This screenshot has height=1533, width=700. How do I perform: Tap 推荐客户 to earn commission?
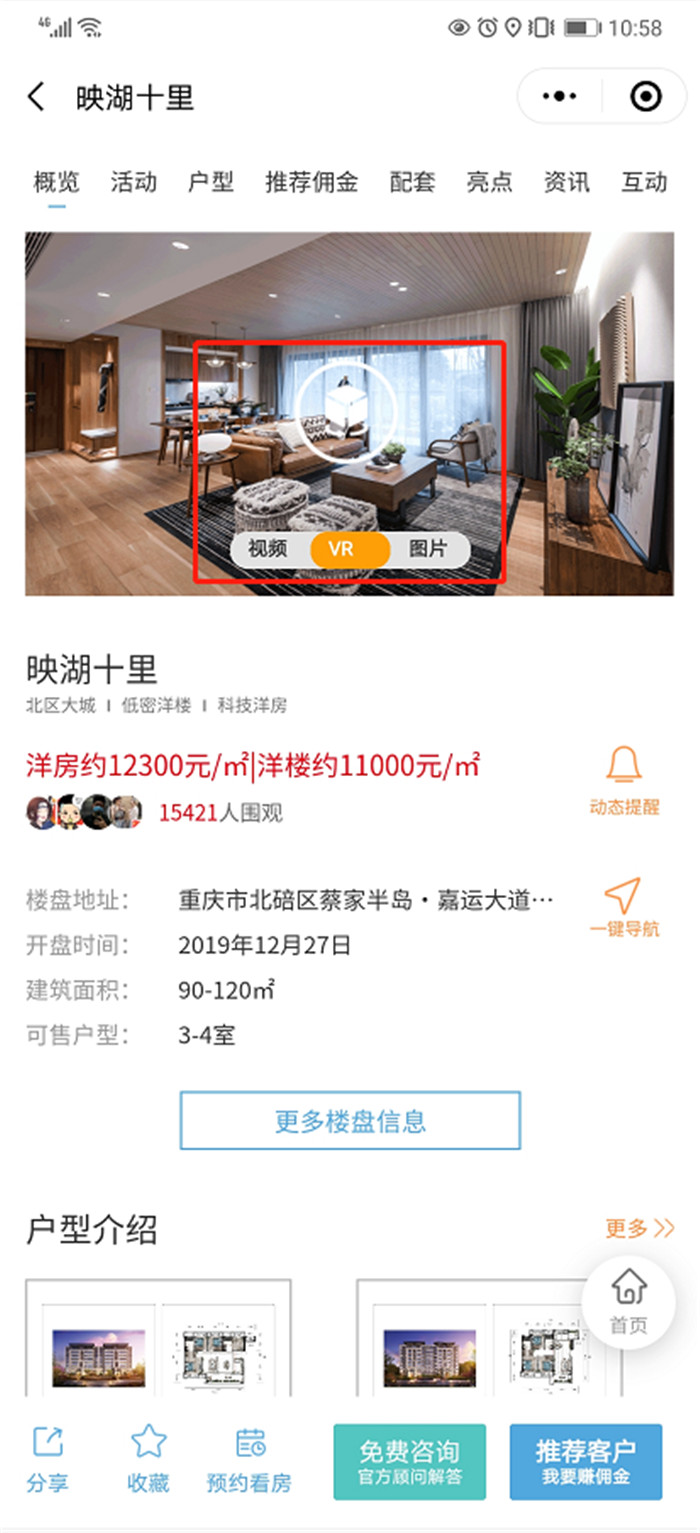point(585,1461)
